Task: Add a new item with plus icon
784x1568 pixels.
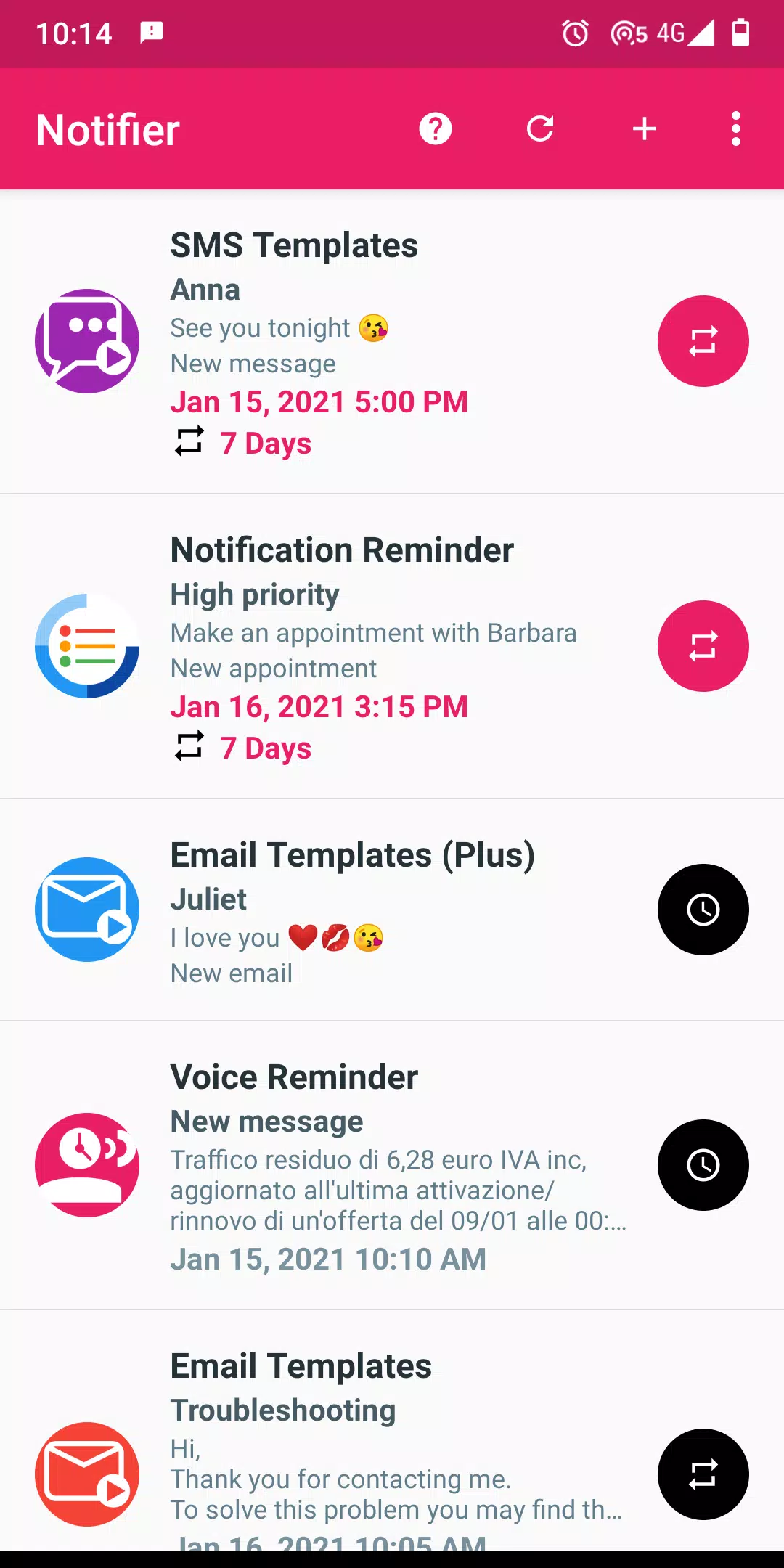Action: pos(645,129)
